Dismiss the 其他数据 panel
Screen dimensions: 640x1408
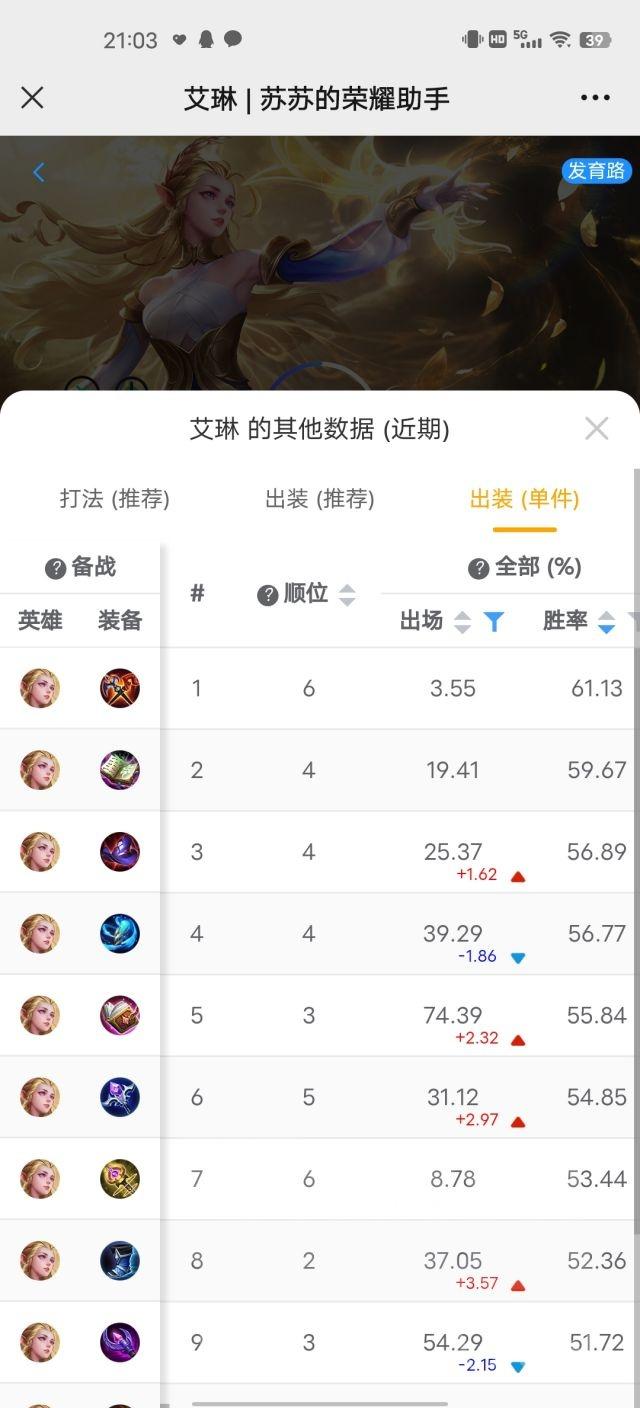[x=596, y=429]
